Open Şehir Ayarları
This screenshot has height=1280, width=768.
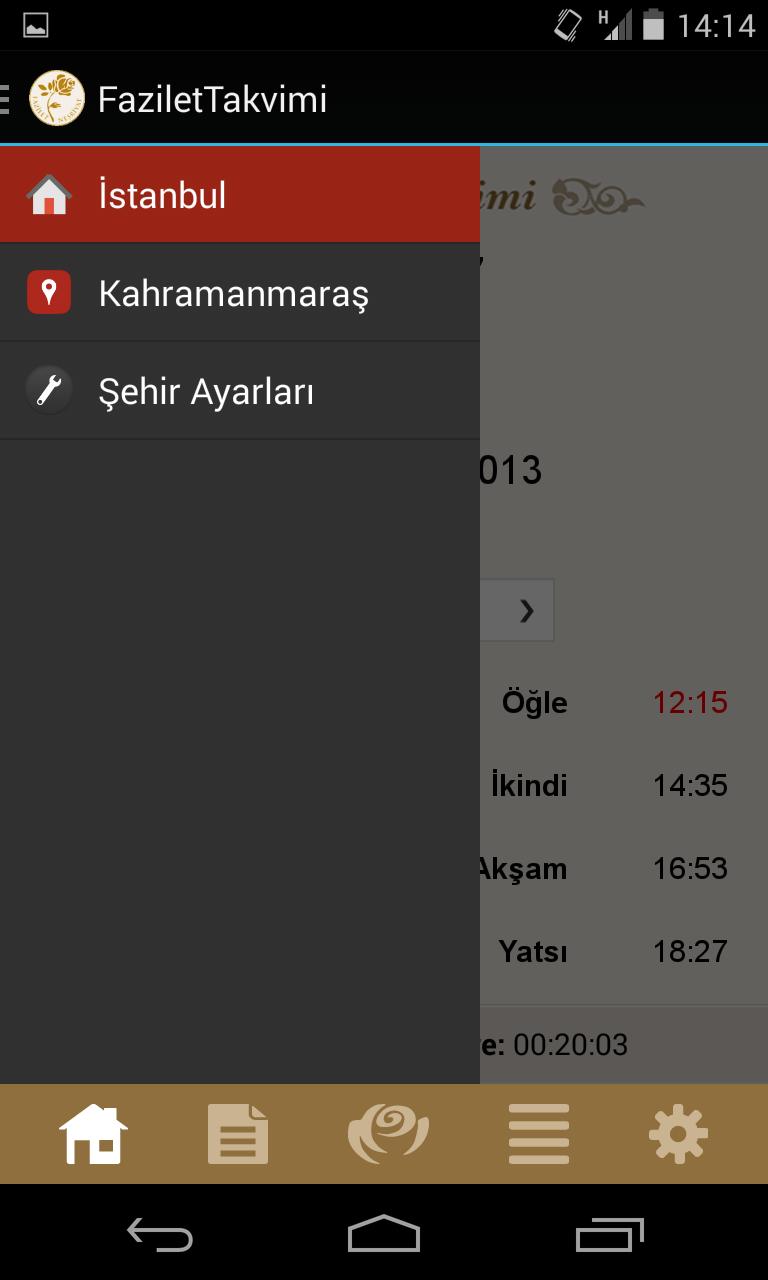(240, 391)
